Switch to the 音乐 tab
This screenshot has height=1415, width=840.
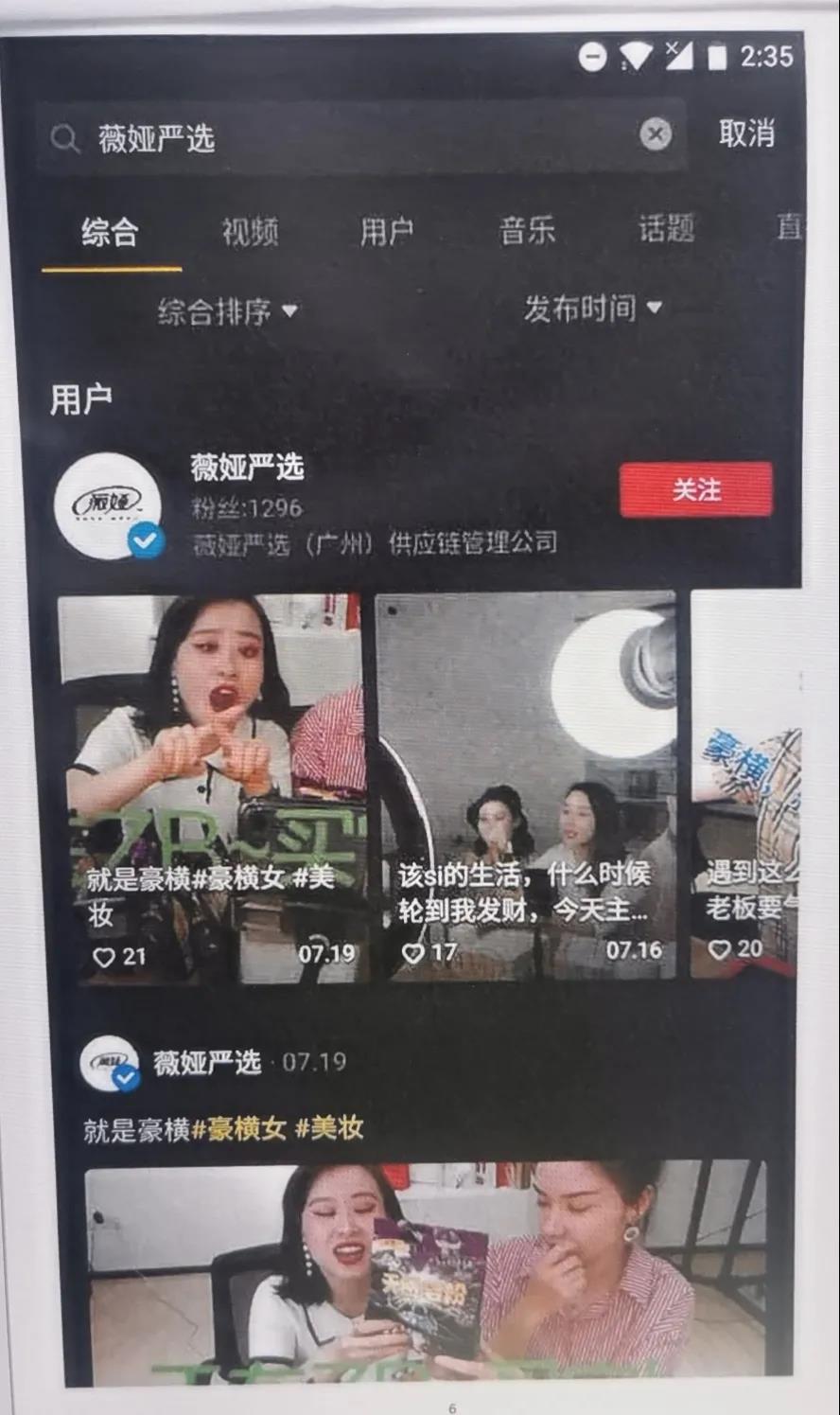[x=527, y=230]
